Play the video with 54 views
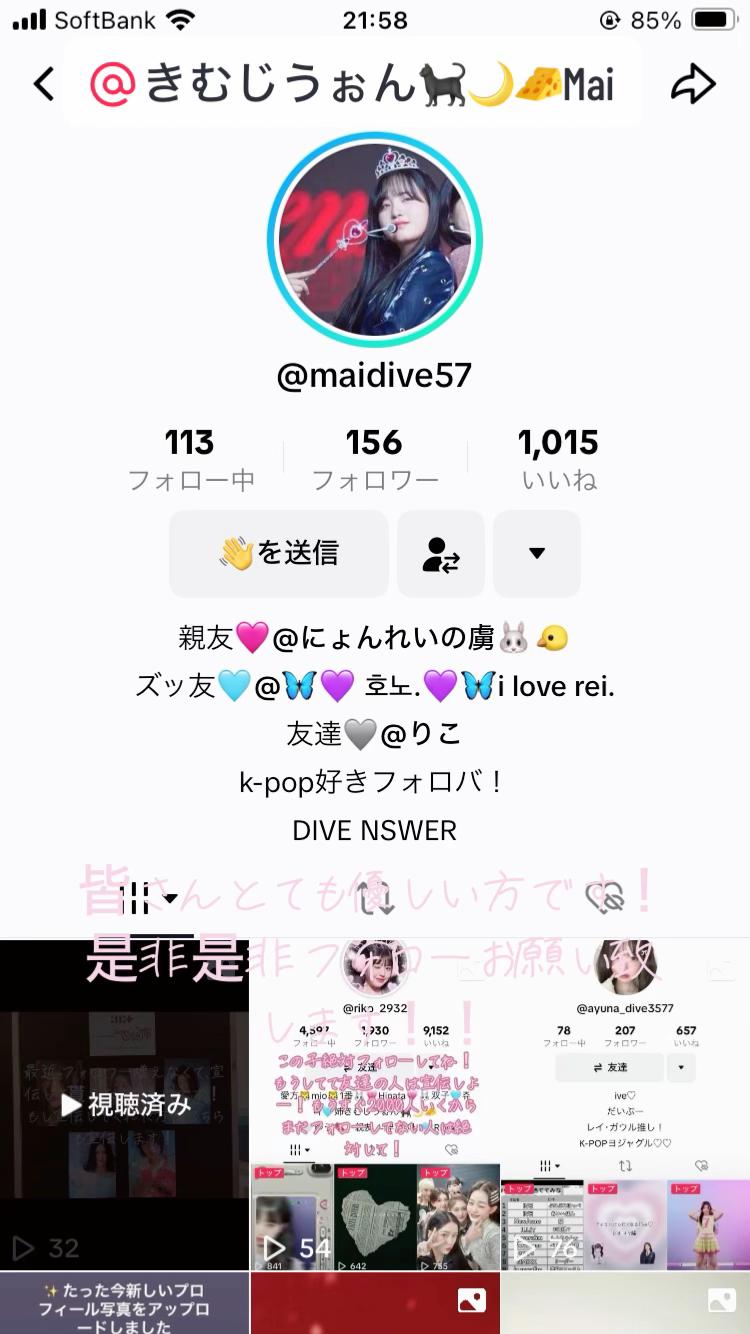Image resolution: width=750 pixels, height=1334 pixels. 375,1105
